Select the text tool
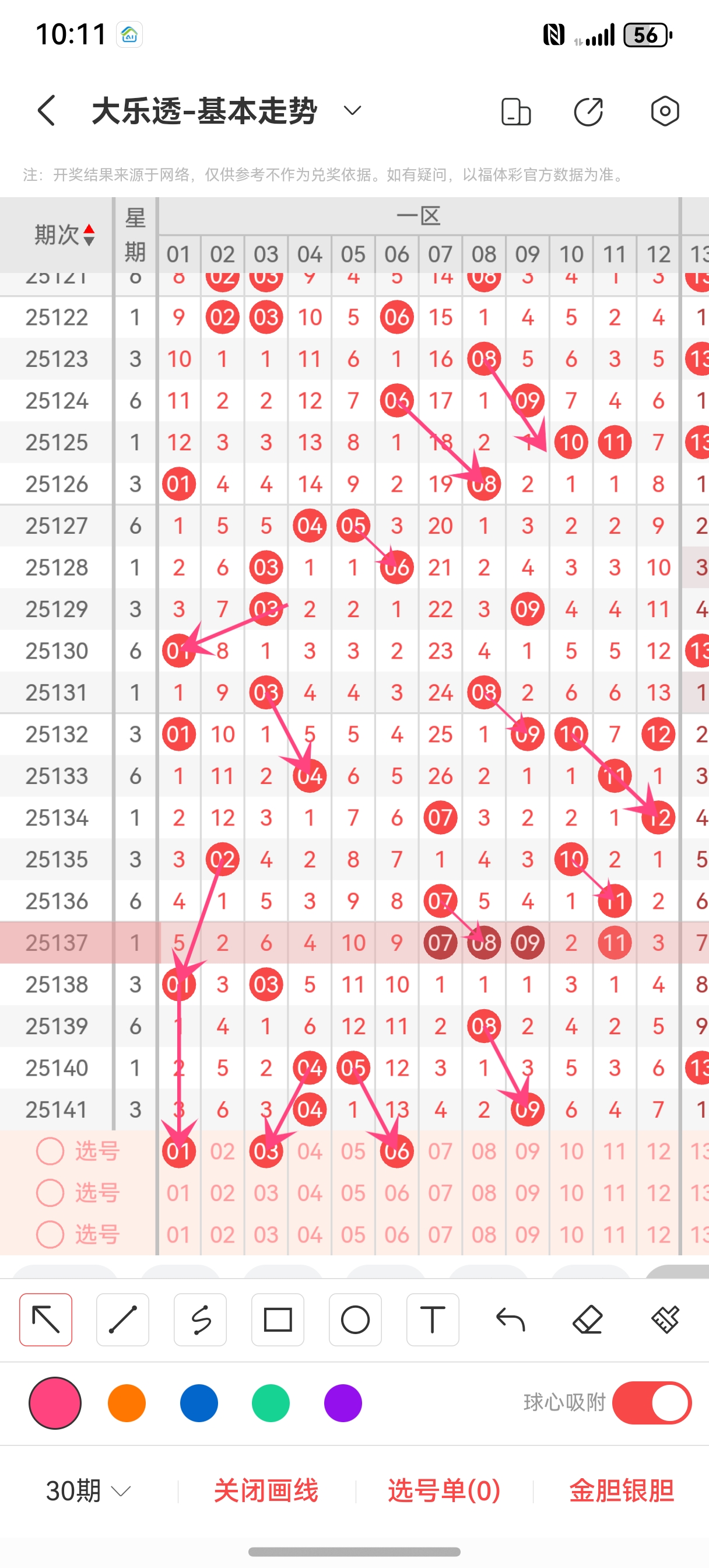The width and height of the screenshot is (709, 1568). [432, 1319]
